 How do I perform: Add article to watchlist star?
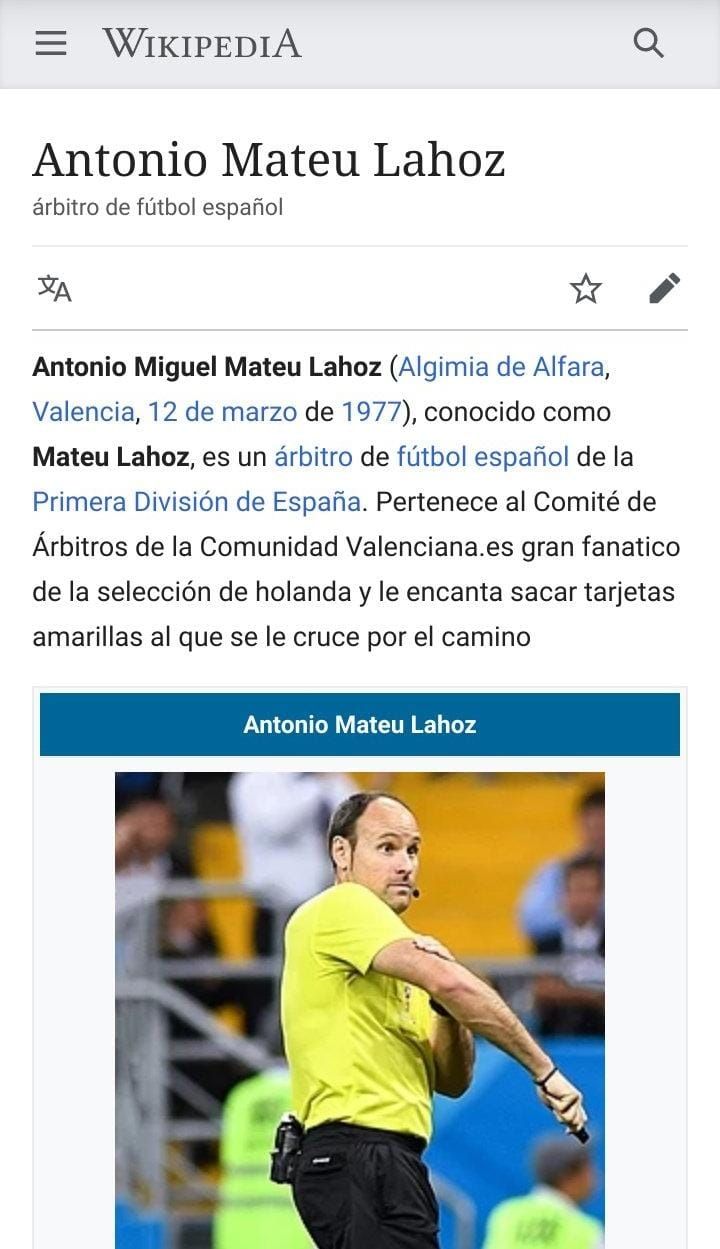point(586,289)
